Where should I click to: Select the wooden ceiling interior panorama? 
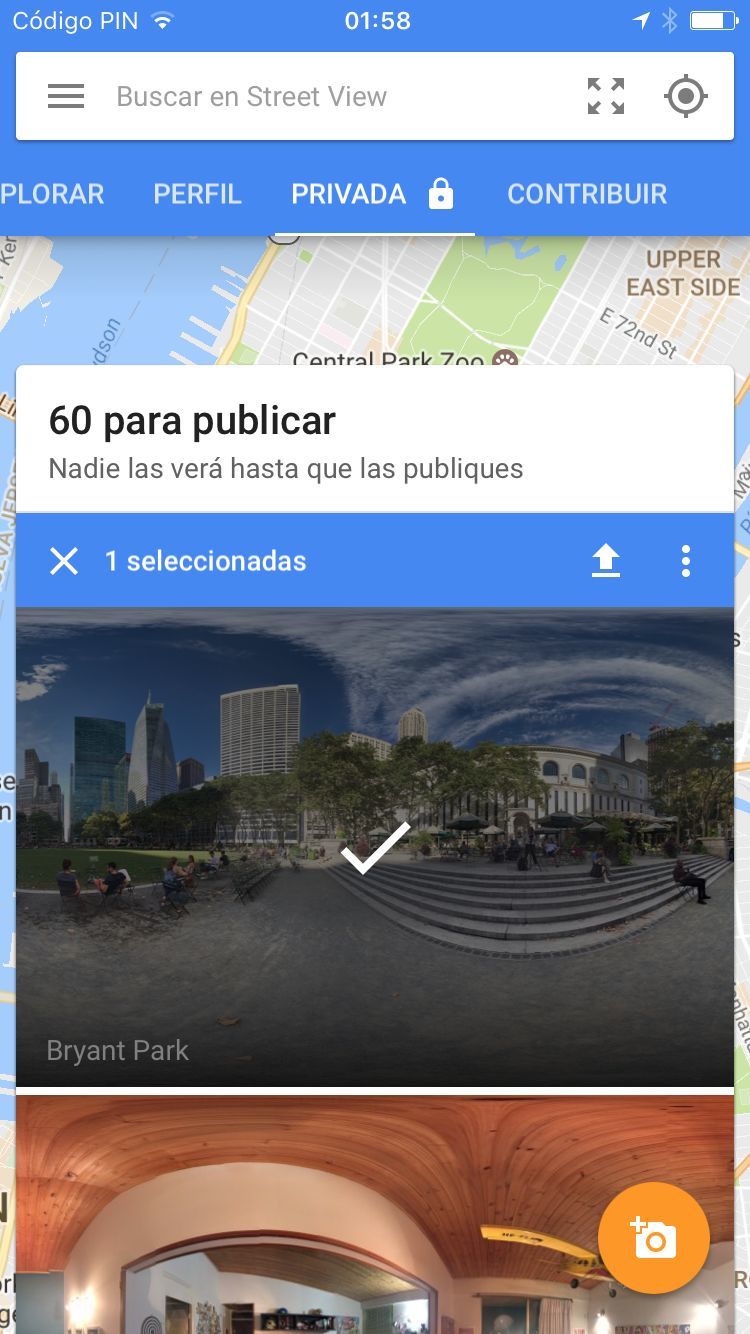pyautogui.click(x=375, y=1214)
